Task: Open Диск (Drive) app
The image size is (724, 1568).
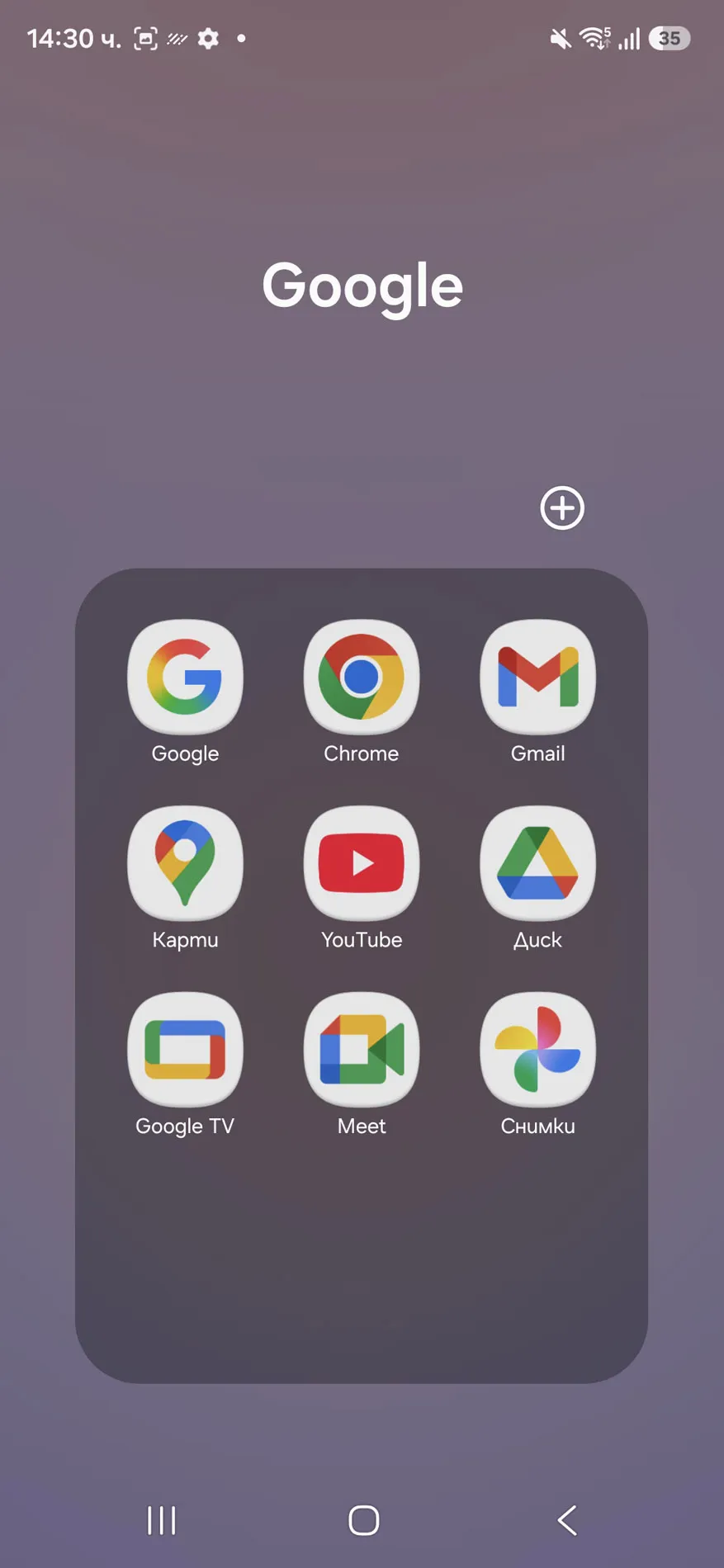Action: pyautogui.click(x=537, y=863)
